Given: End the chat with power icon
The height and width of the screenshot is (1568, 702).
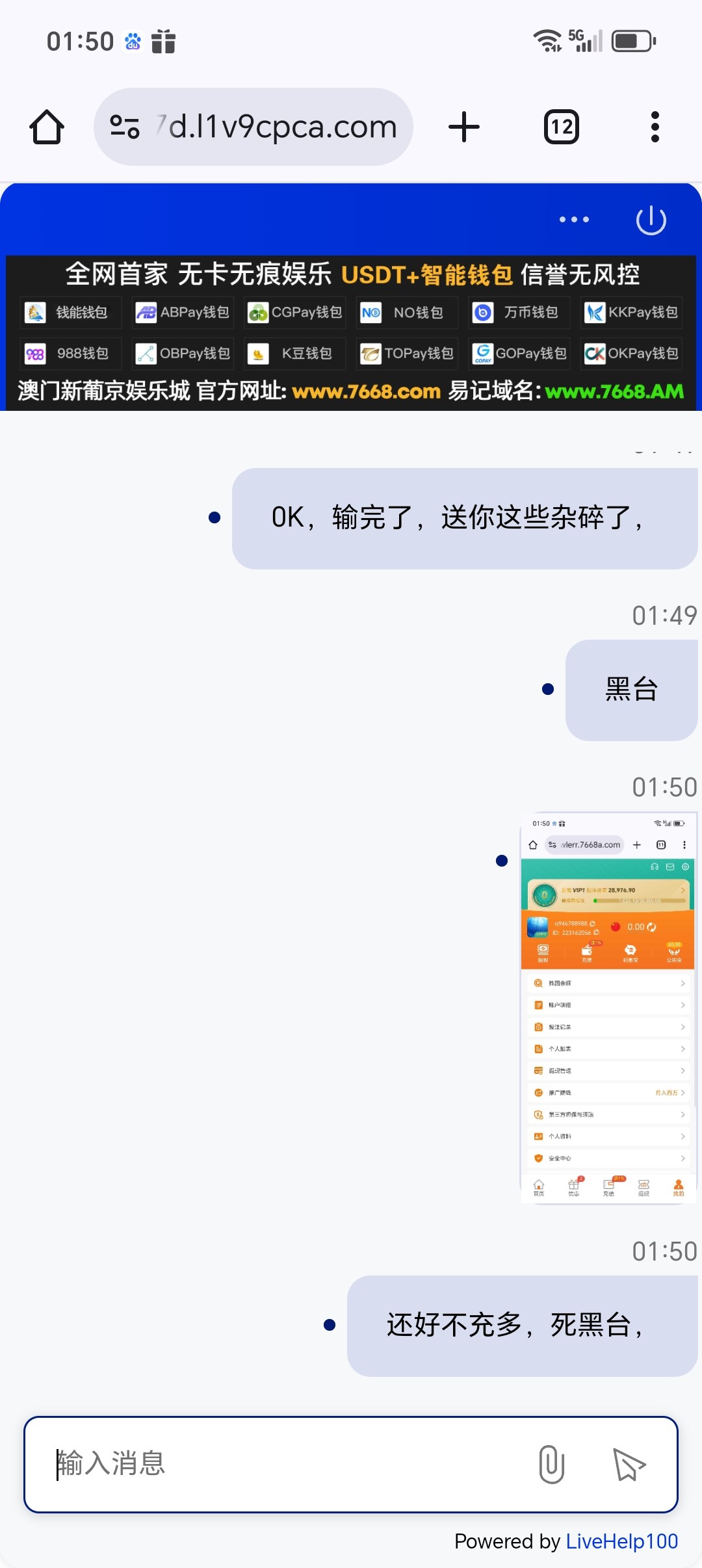Looking at the screenshot, I should (x=651, y=220).
